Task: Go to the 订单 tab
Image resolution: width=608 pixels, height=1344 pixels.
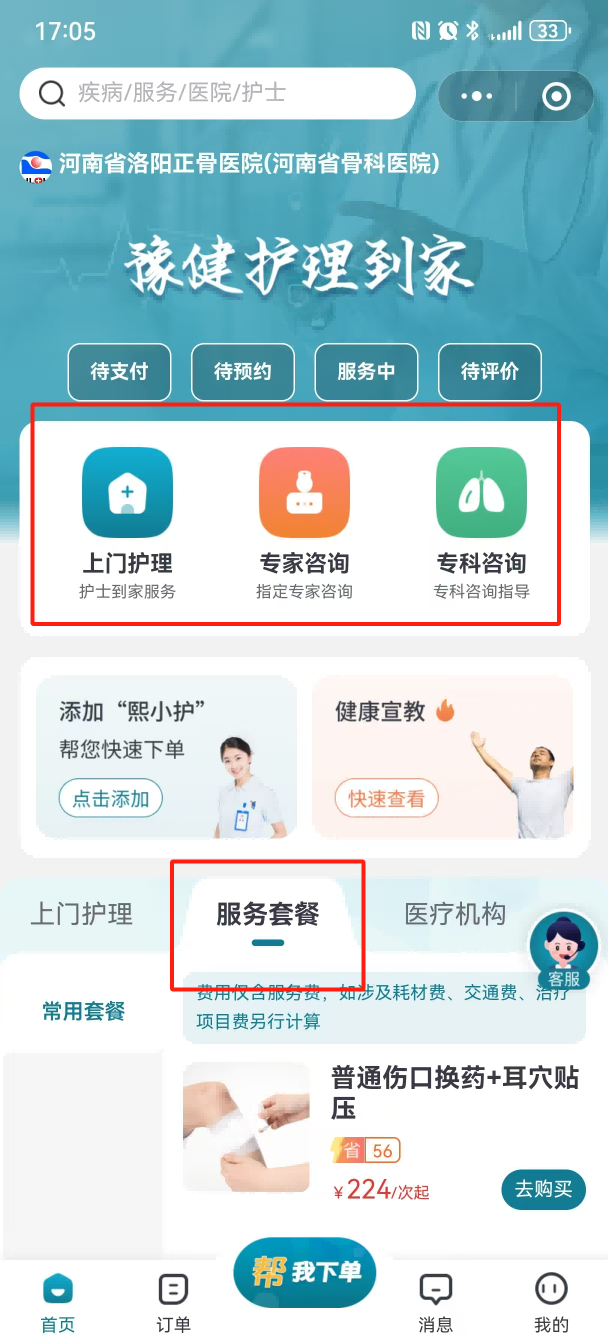Action: pyautogui.click(x=173, y=1303)
